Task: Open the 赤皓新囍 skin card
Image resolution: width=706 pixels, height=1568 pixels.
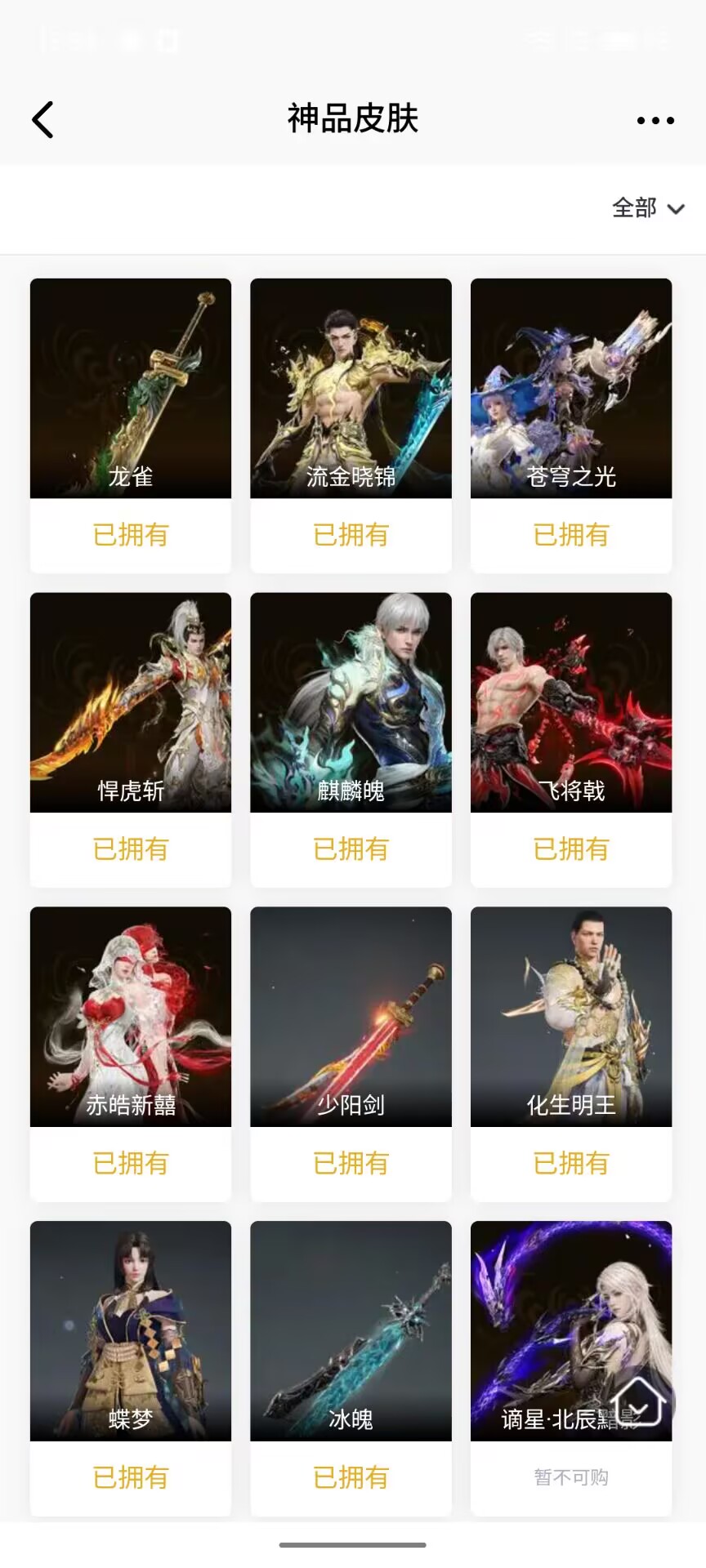Action: click(131, 1017)
